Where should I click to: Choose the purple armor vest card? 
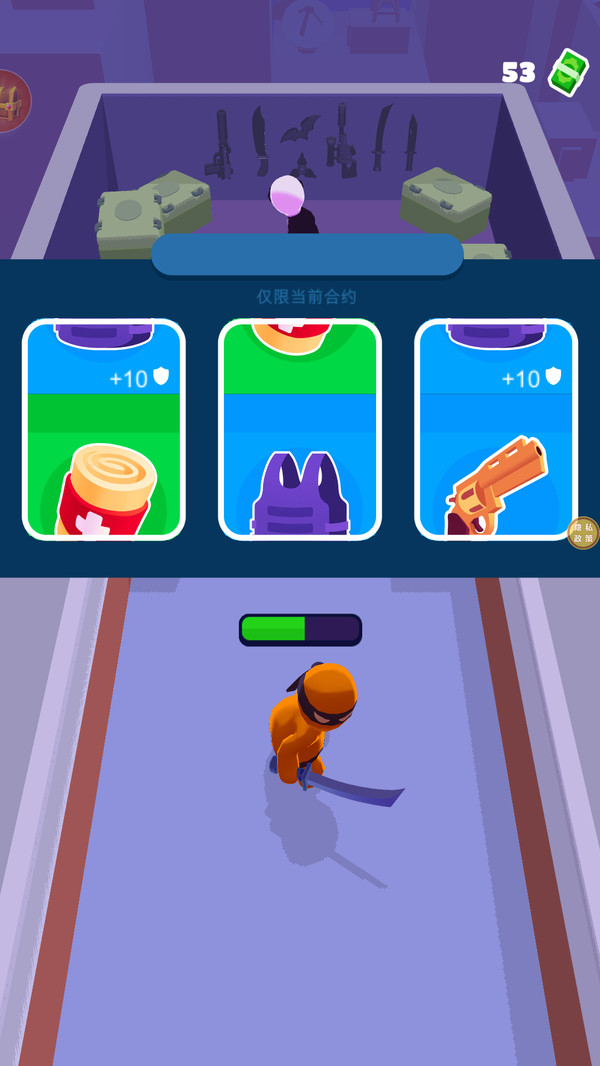[x=300, y=430]
